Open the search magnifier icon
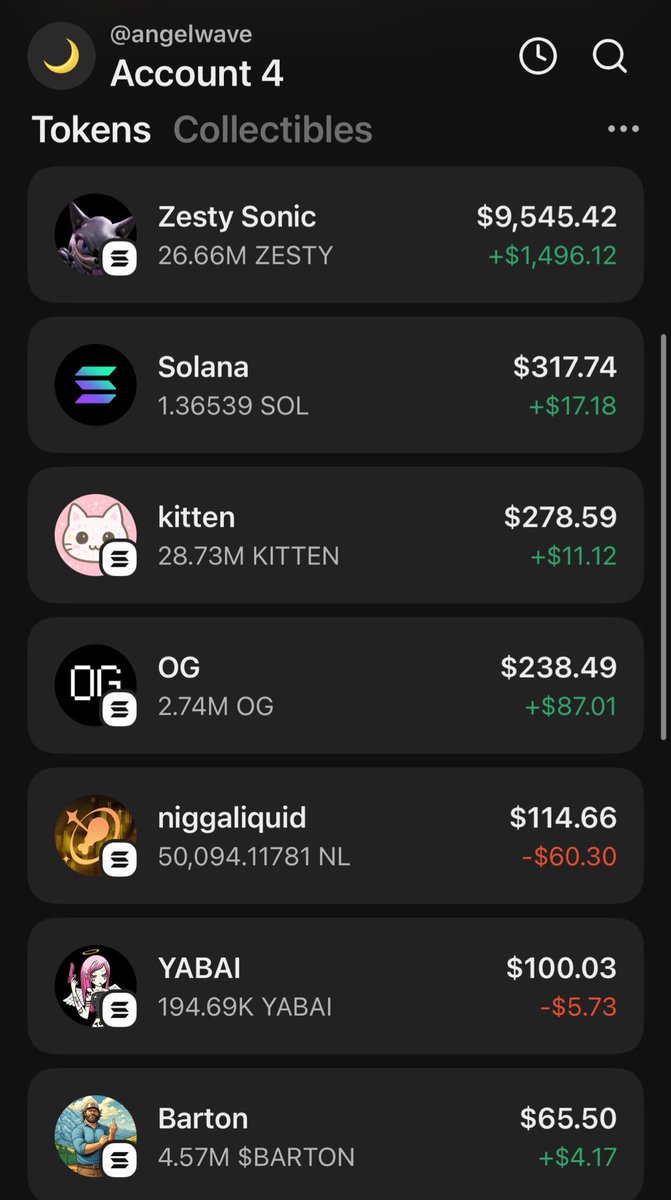This screenshot has height=1200, width=671. point(610,56)
